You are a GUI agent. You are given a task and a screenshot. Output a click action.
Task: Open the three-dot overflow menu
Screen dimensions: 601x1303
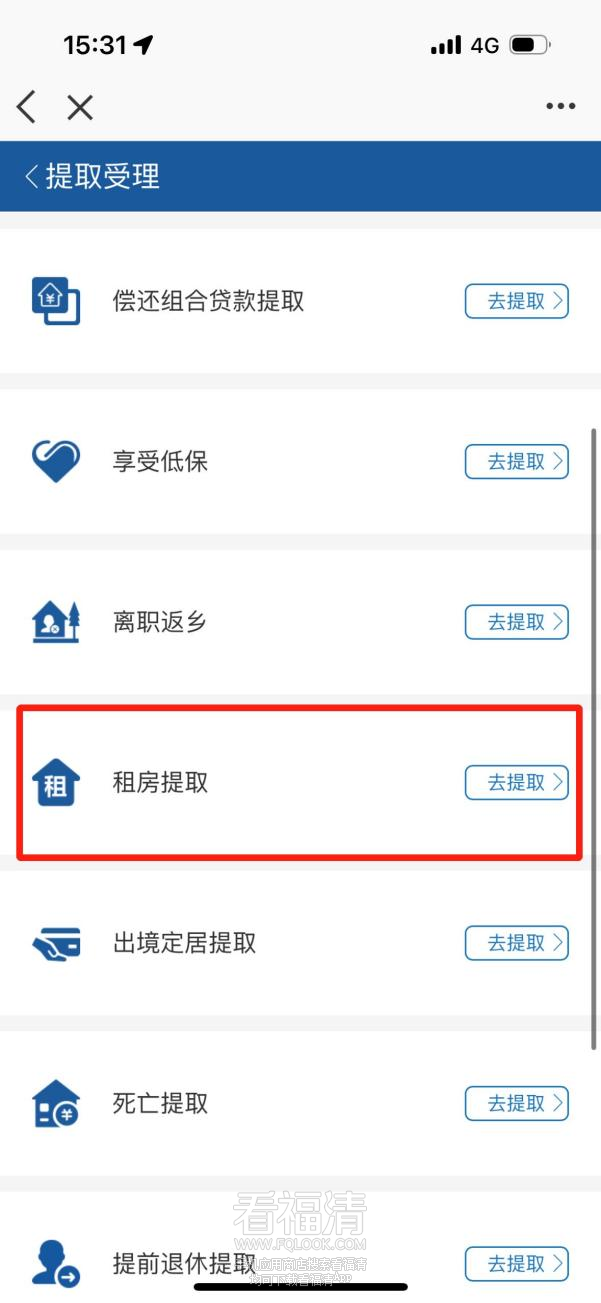click(560, 107)
